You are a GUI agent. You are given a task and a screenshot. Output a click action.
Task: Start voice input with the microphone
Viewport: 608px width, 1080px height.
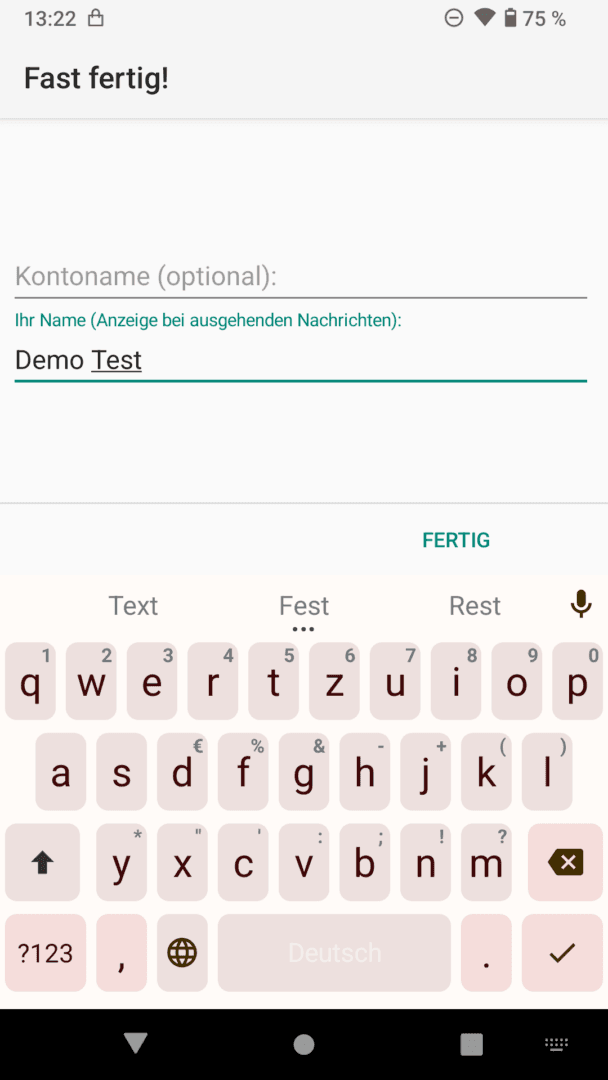581,604
